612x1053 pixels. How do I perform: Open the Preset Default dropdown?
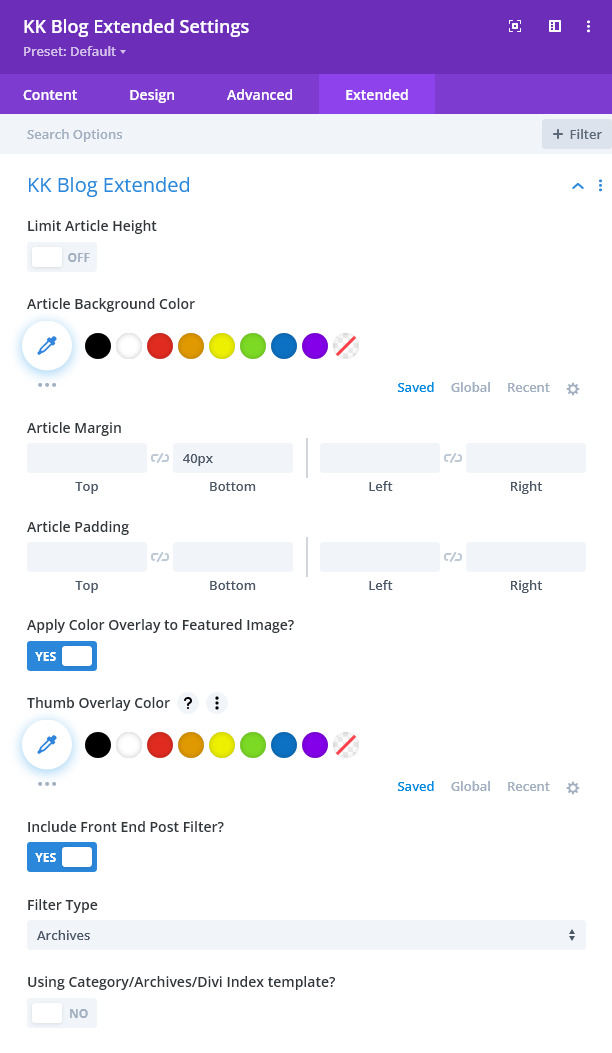point(75,52)
